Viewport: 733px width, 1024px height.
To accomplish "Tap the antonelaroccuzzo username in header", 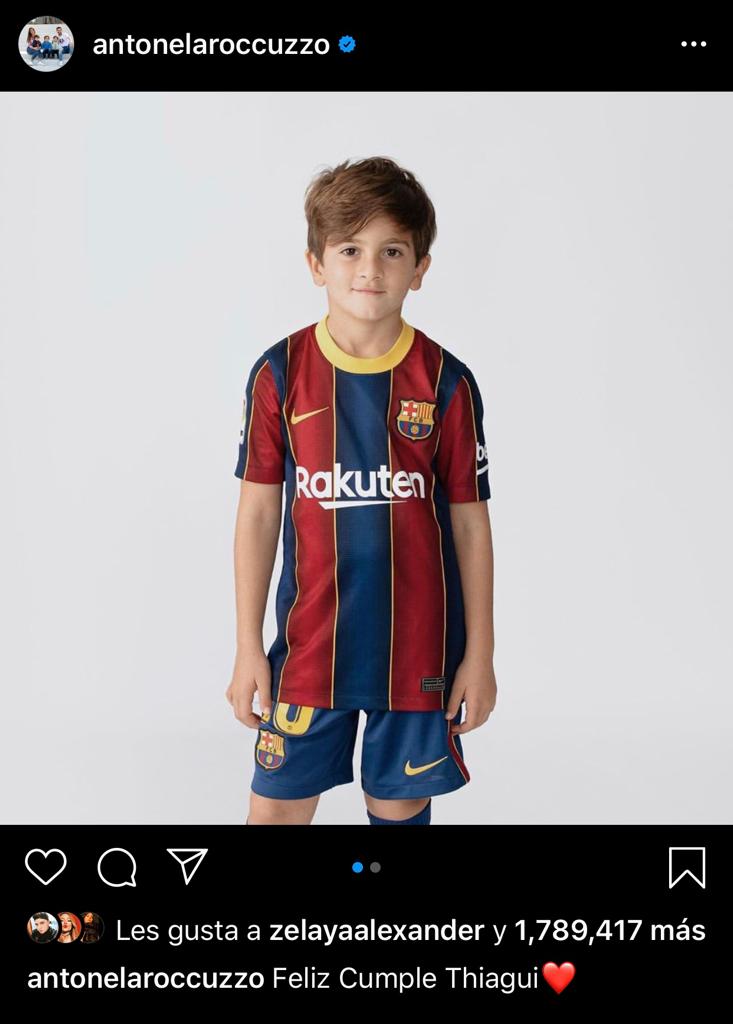I will (211, 44).
